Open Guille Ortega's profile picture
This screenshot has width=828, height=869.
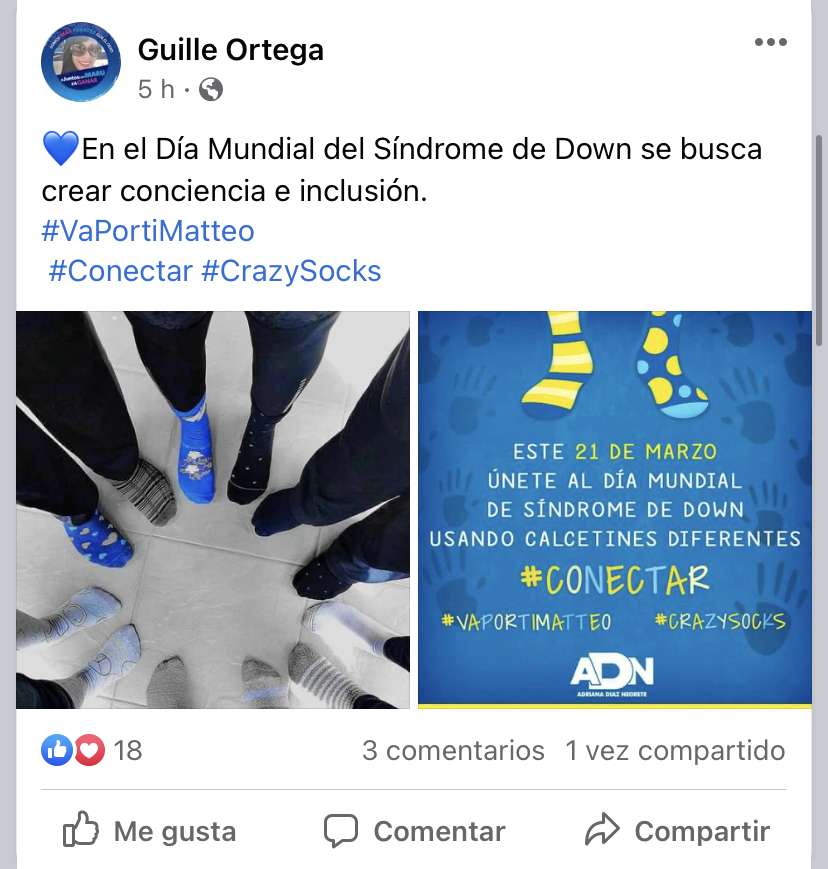click(x=80, y=62)
